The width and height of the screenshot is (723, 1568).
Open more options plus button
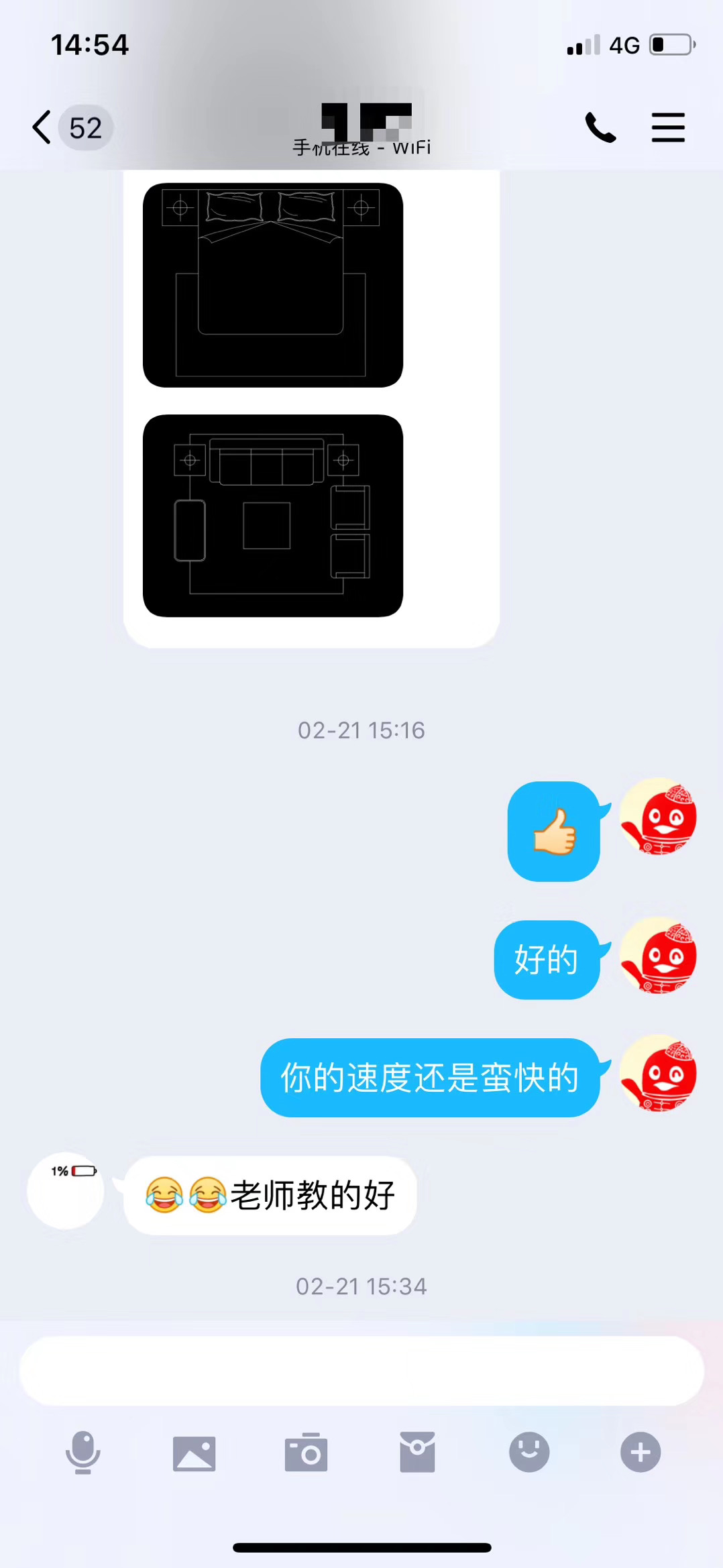pyautogui.click(x=641, y=1452)
